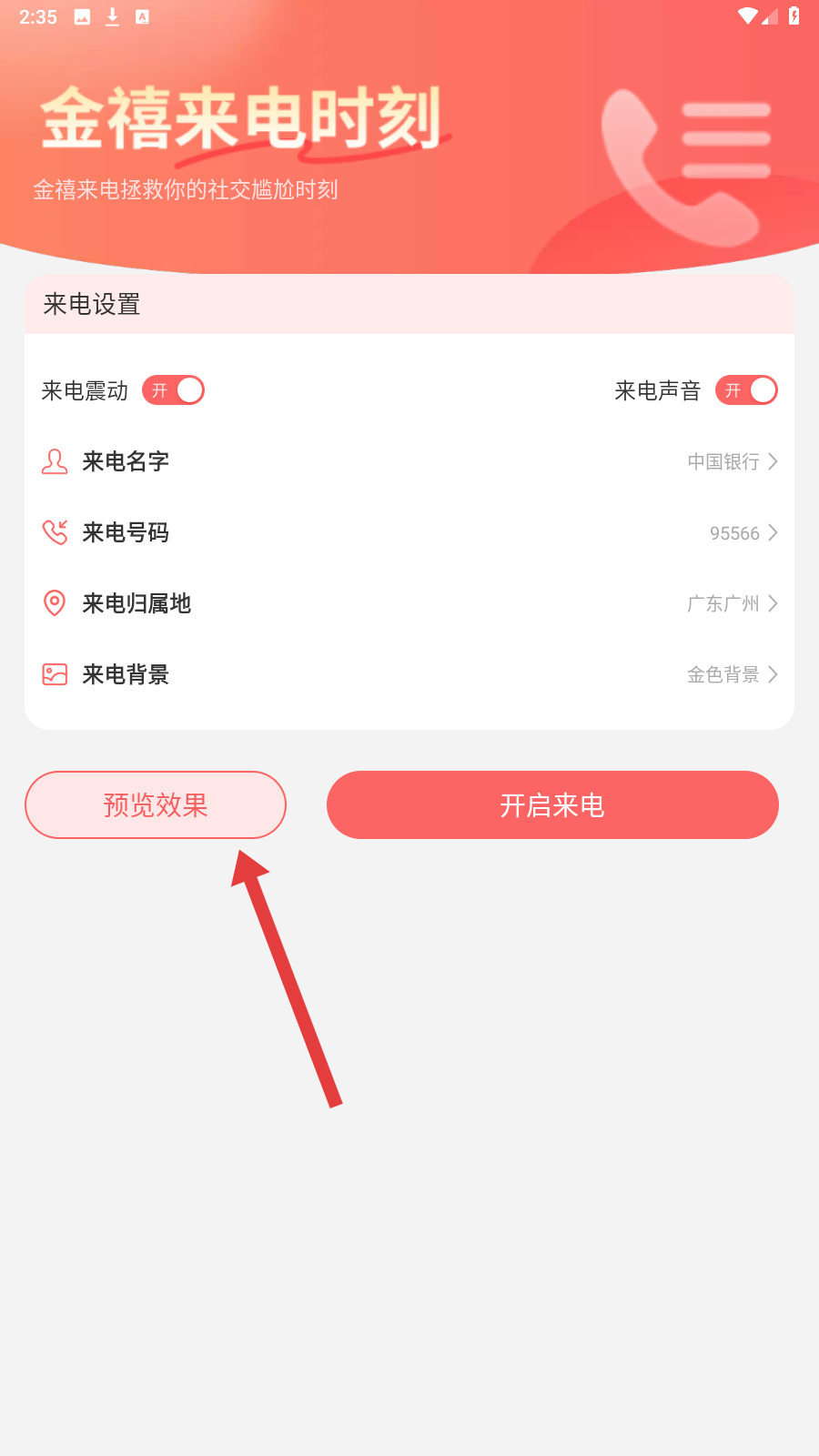The width and height of the screenshot is (819, 1456).
Task: Choose a 来电背景 call background
Action: pos(409,674)
